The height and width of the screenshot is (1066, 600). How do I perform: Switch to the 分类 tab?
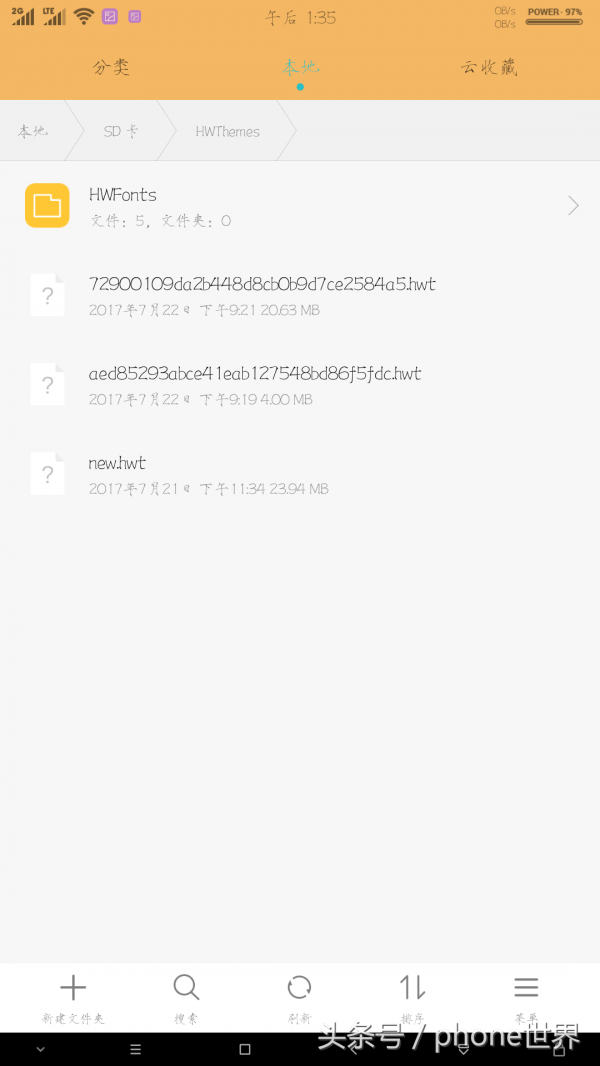coord(111,67)
